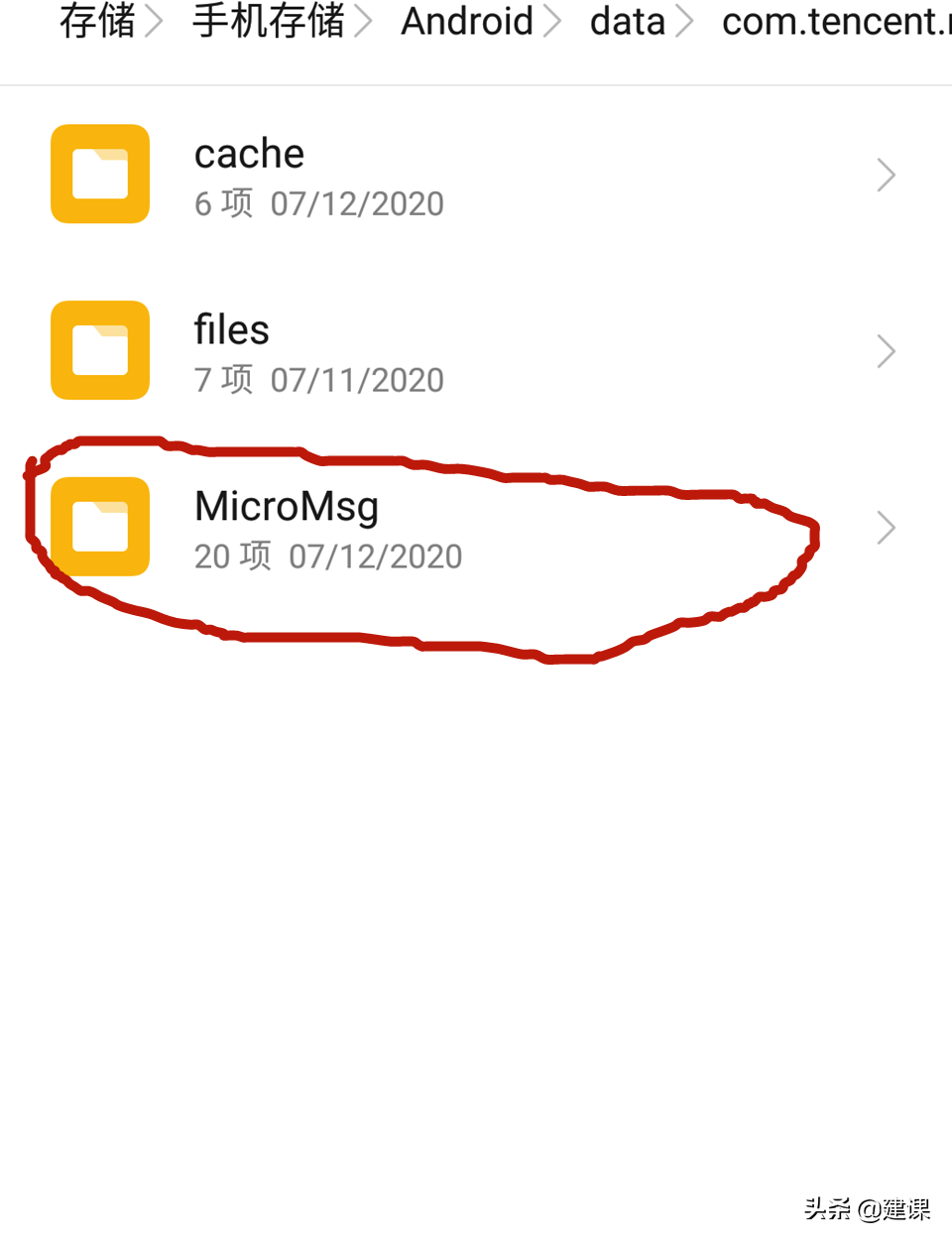Jump to the data breadcrumb folder
Image resolution: width=952 pixels, height=1243 pixels.
[627, 22]
